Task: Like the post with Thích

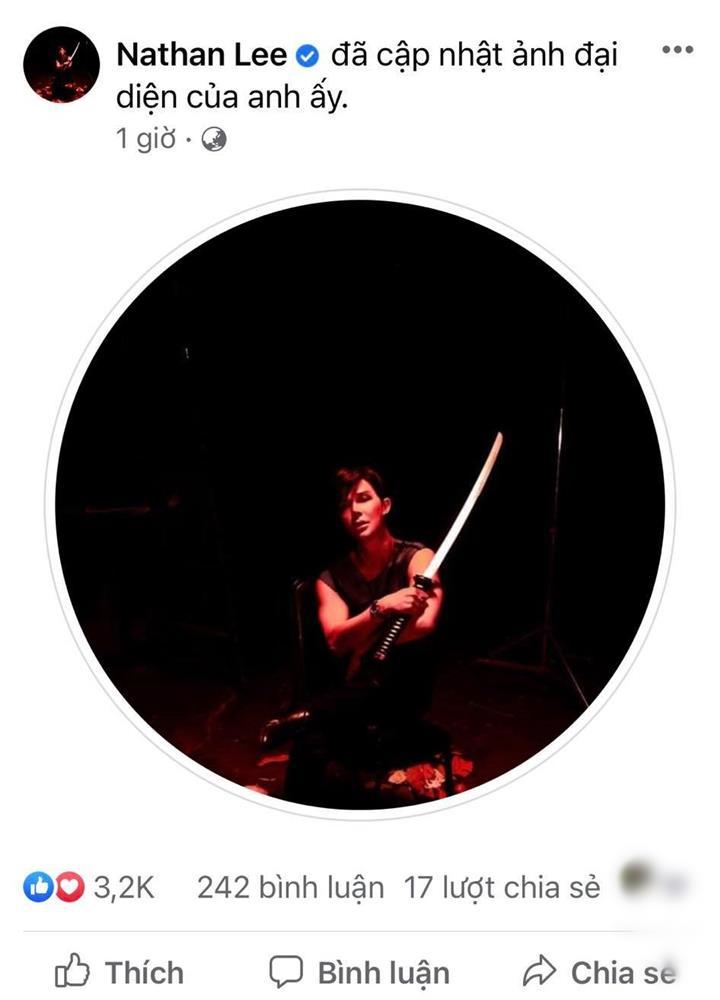Action: (x=120, y=971)
